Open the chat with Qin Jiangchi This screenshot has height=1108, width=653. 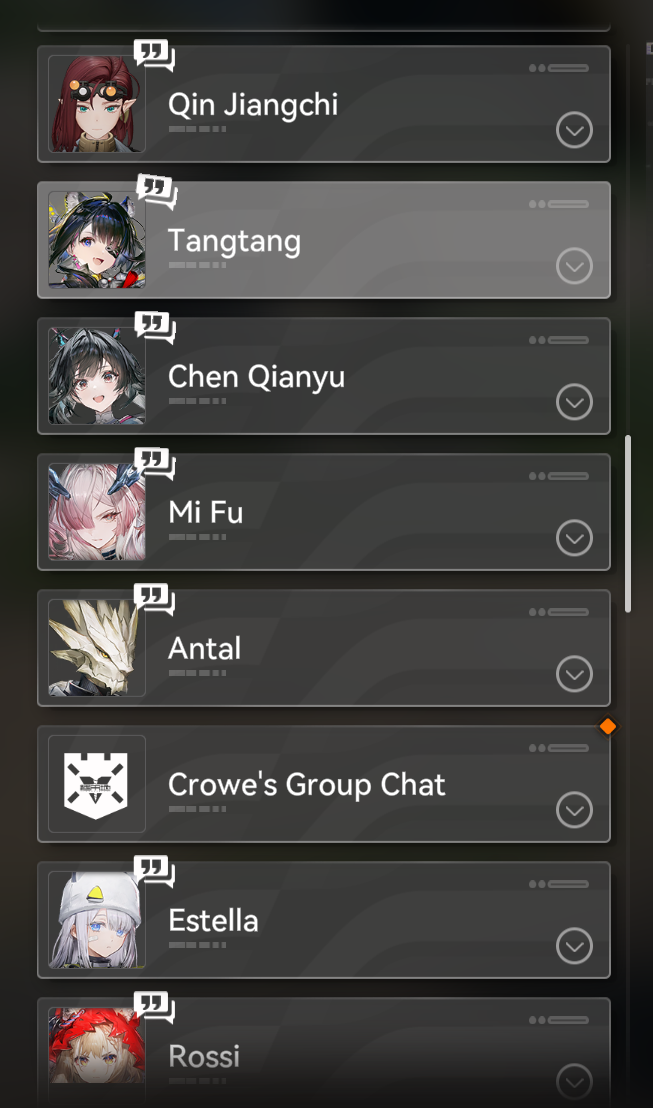324,104
